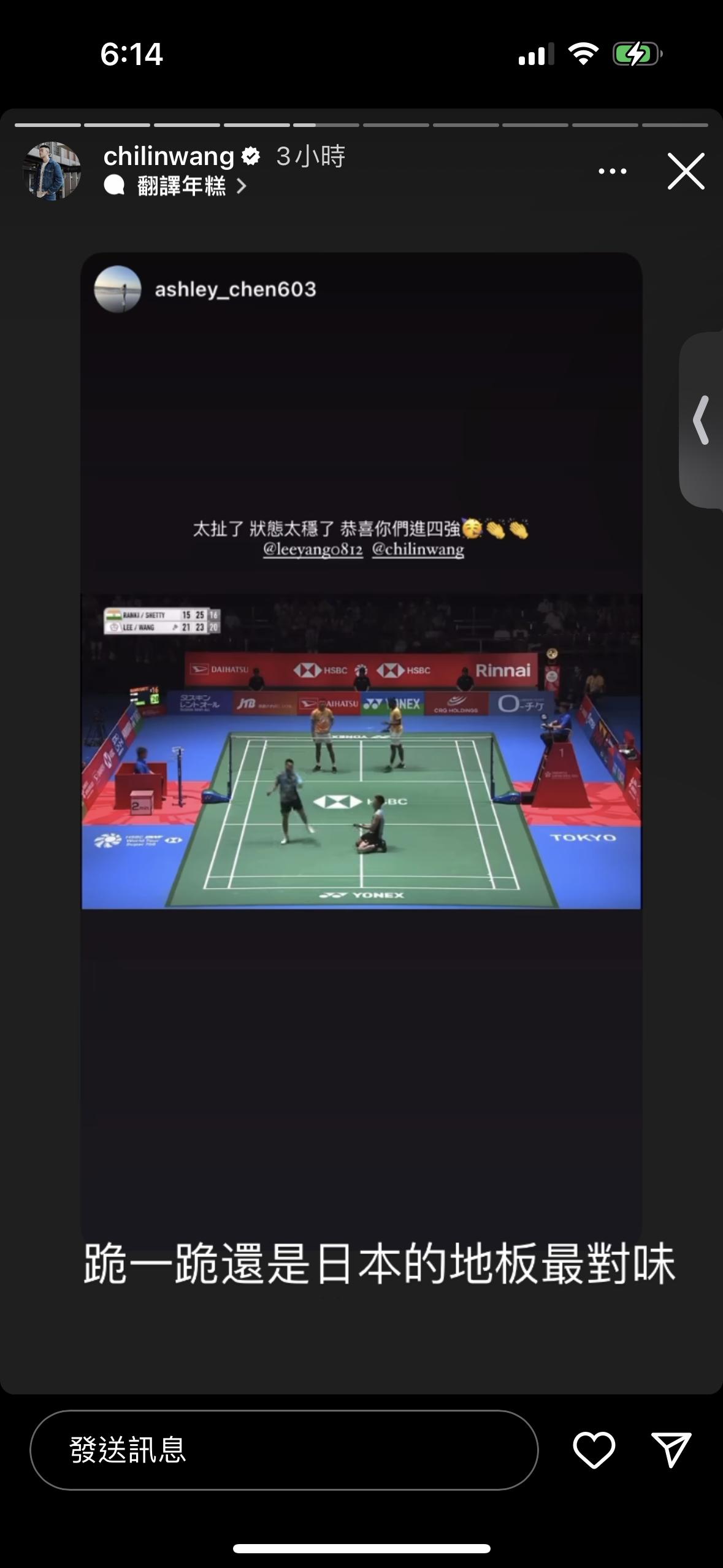
Task: Open the three-dot options menu
Action: click(x=612, y=171)
